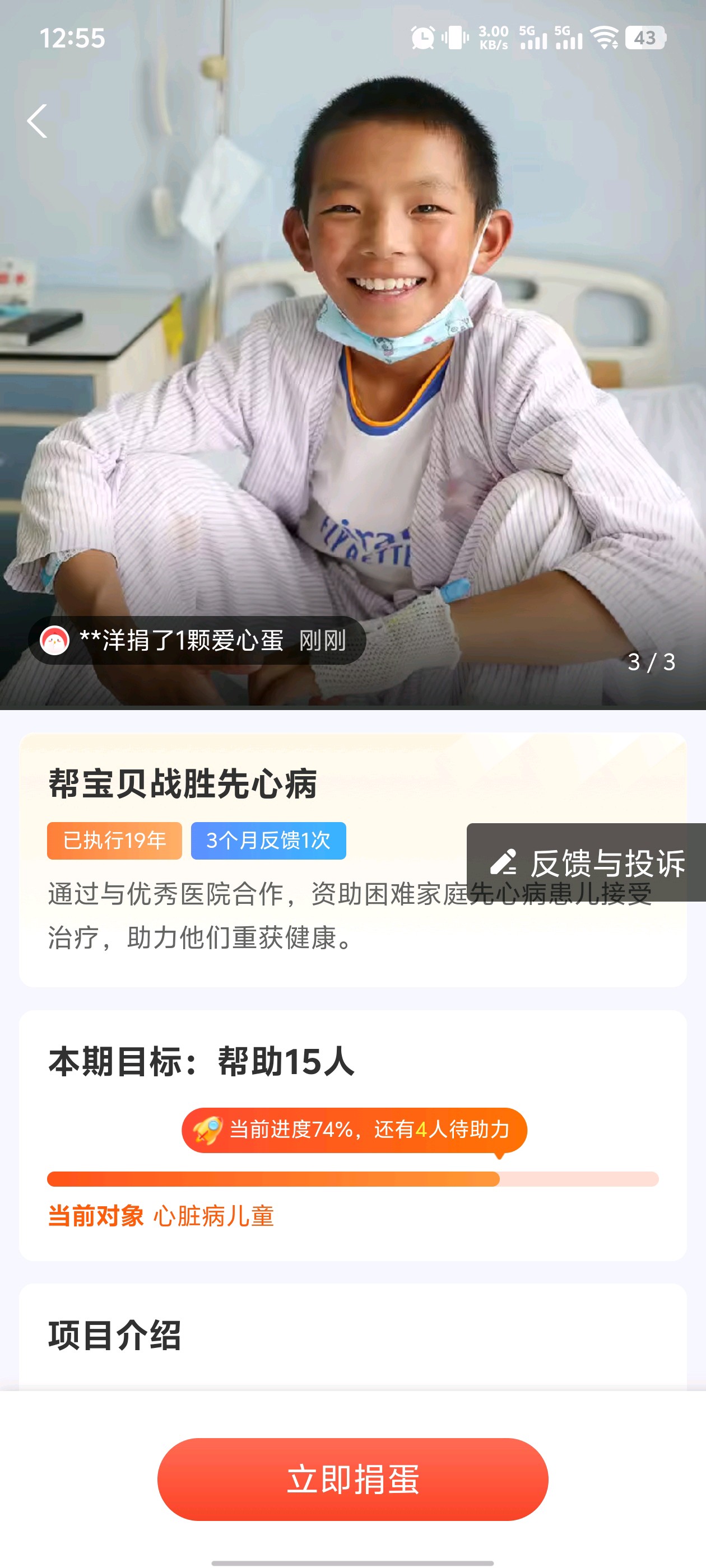
Task: Tap 立即捐蛋 to donate now
Action: [352, 1479]
